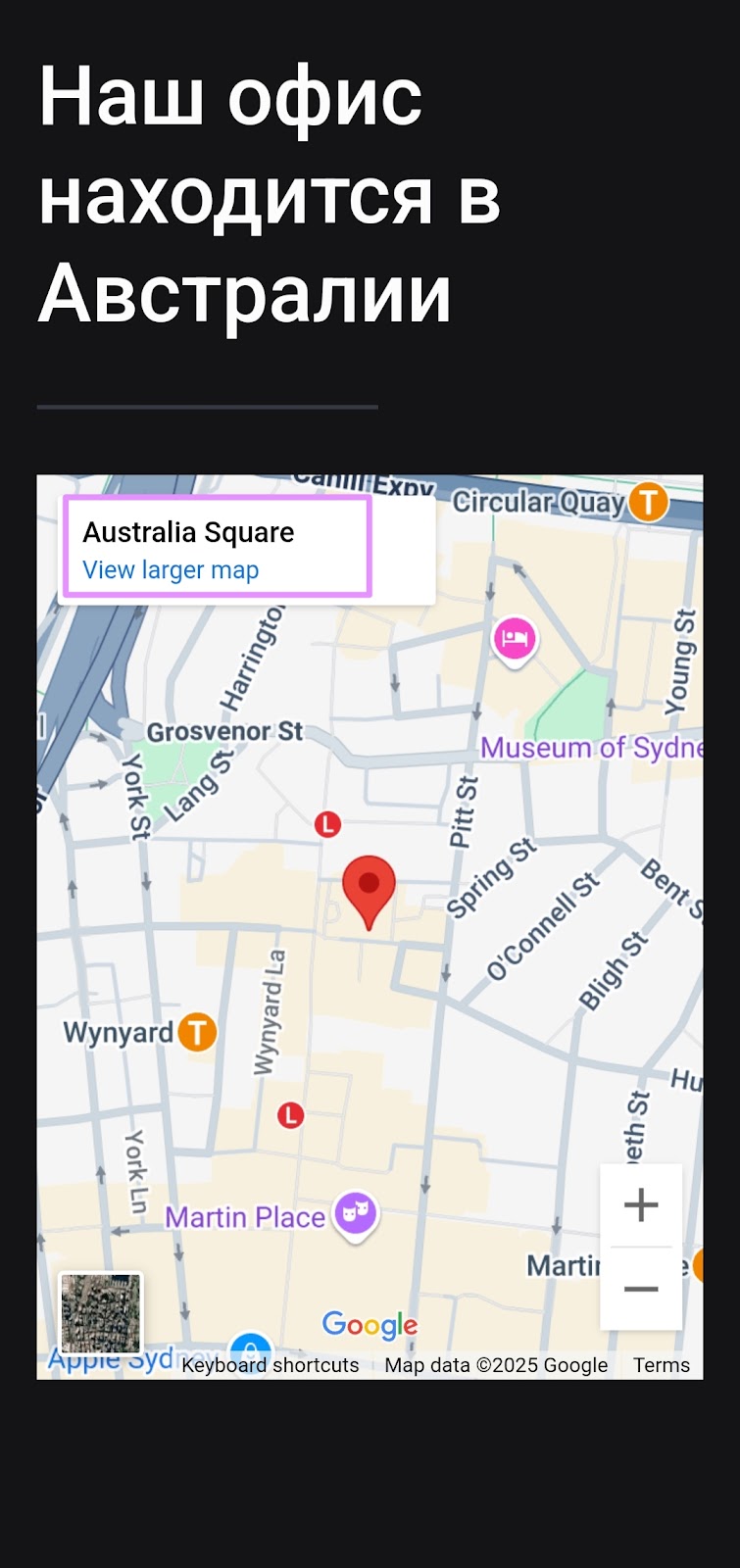Viewport: 740px width, 1568px height.
Task: Open the View larger map link
Action: (171, 570)
